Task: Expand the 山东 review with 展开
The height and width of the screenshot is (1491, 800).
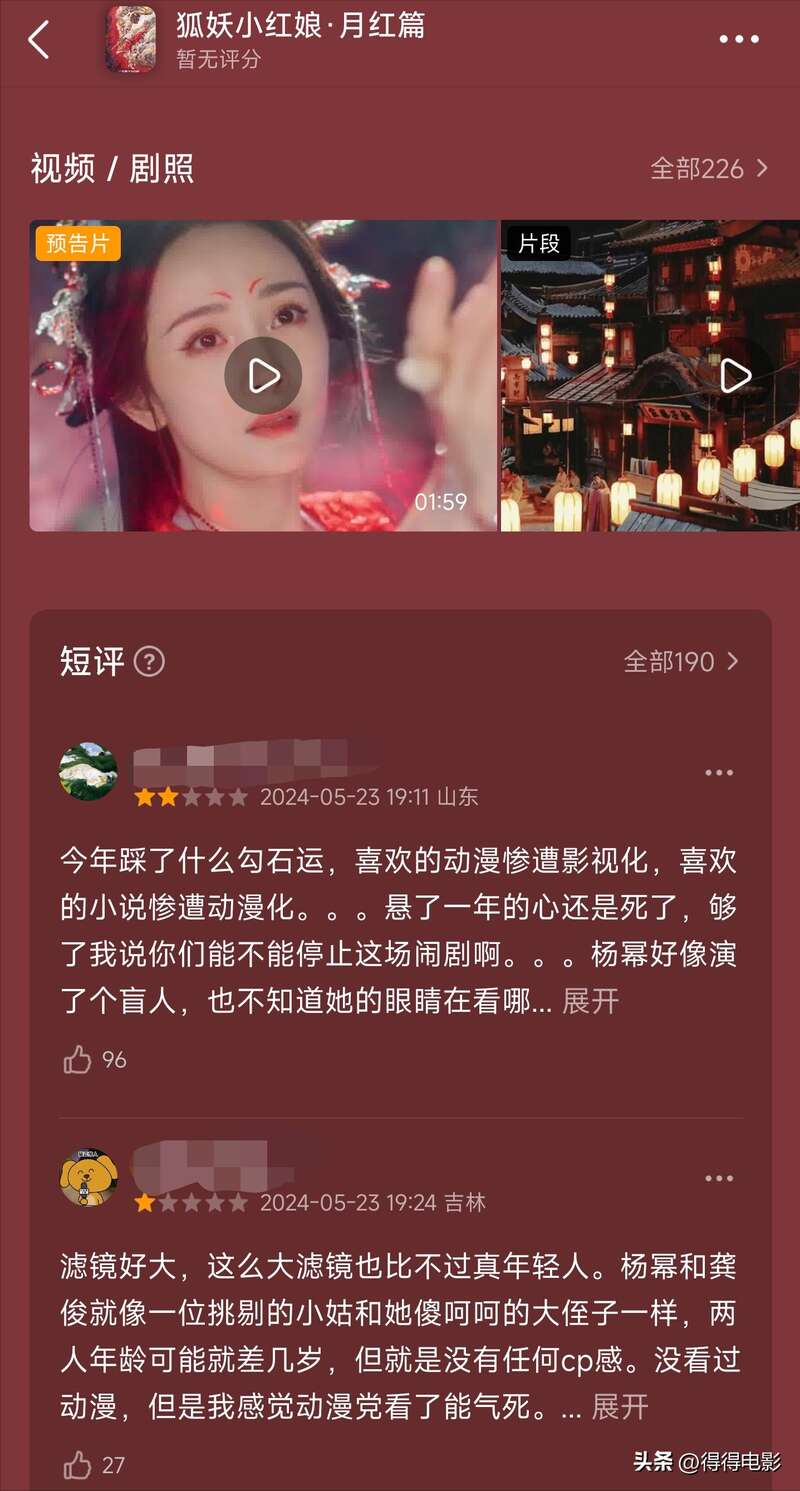Action: coord(591,1001)
